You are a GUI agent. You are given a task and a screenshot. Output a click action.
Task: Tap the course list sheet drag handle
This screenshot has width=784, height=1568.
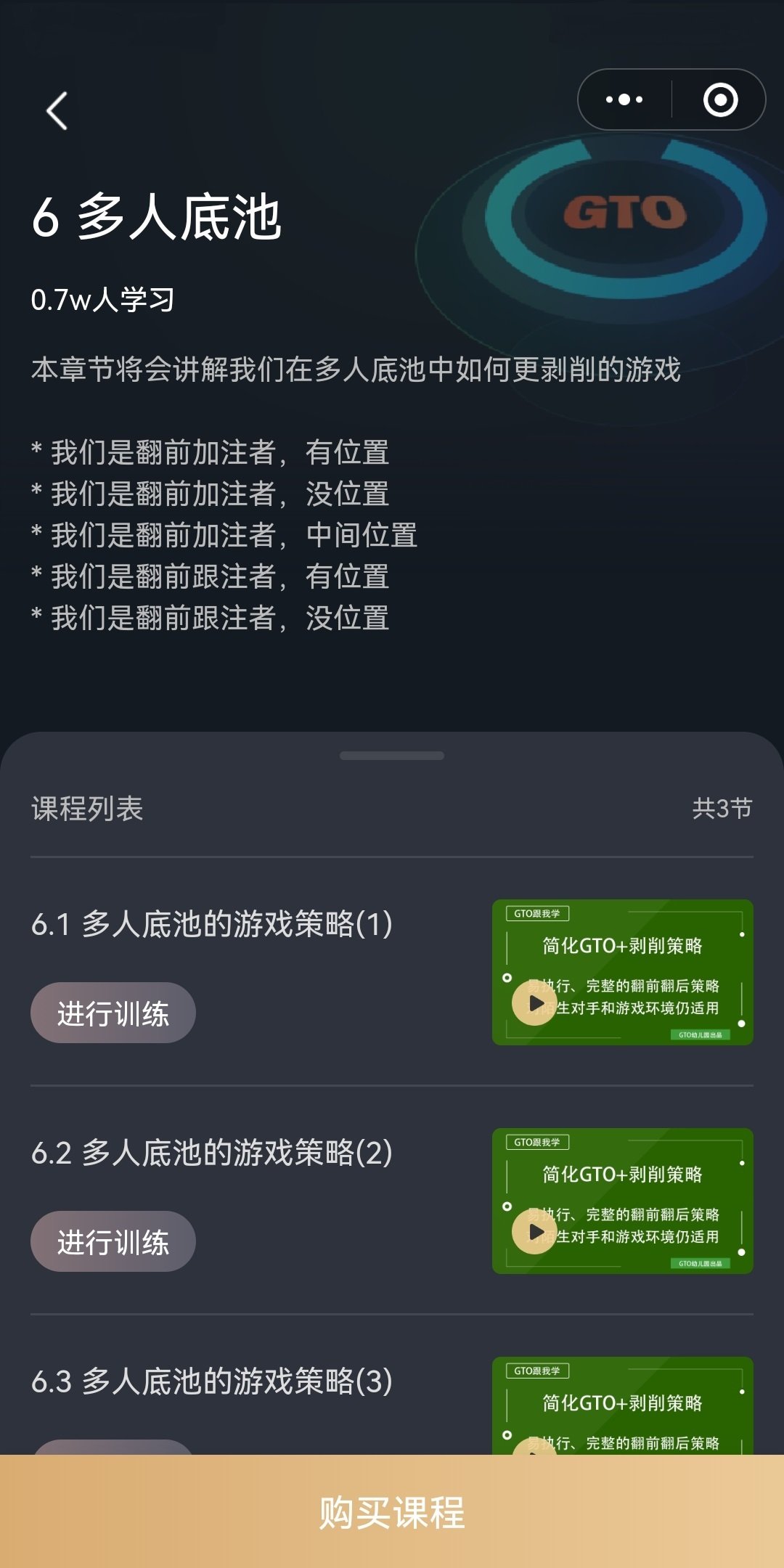(x=392, y=756)
